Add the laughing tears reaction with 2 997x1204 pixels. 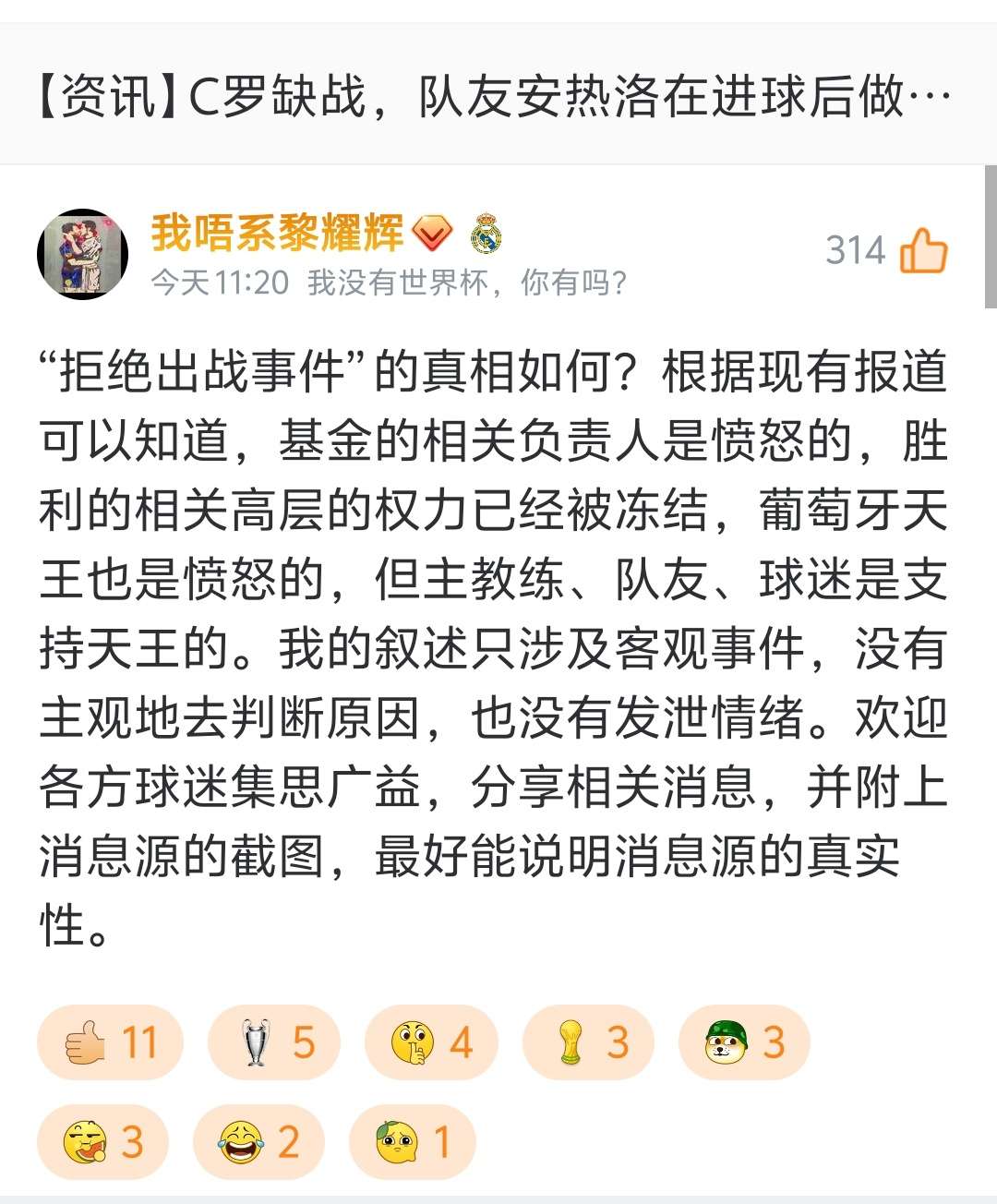point(259,1142)
